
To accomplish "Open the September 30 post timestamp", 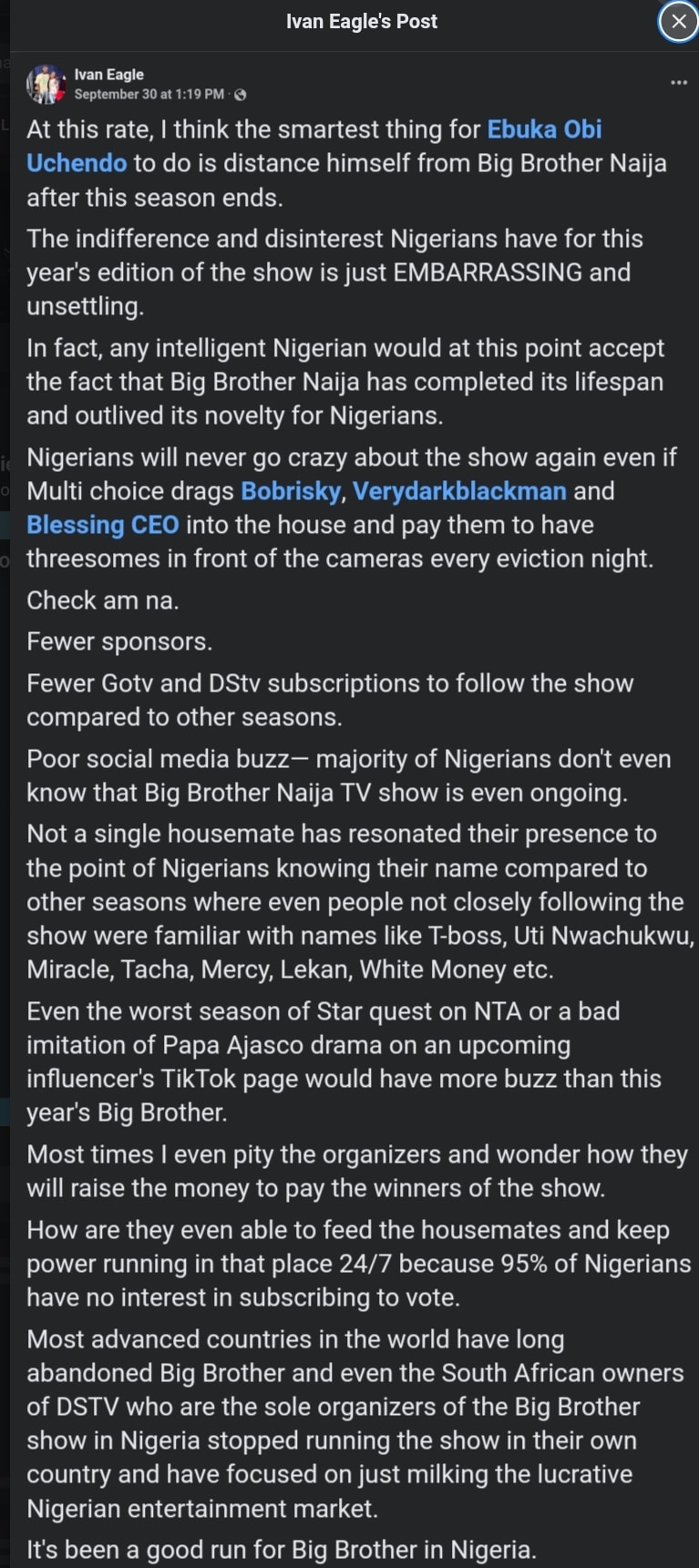I will point(149,94).
